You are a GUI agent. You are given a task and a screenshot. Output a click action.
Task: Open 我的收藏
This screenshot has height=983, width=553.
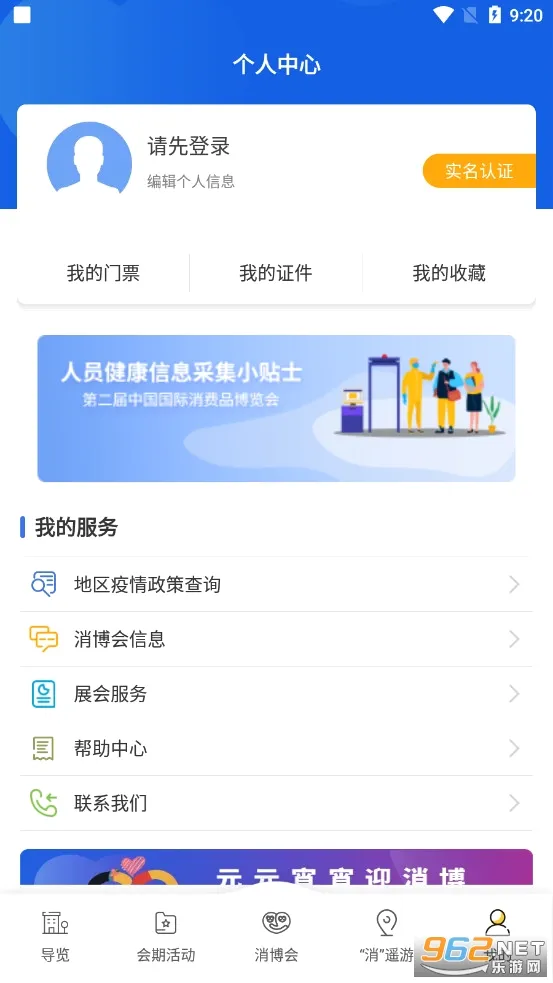point(449,273)
